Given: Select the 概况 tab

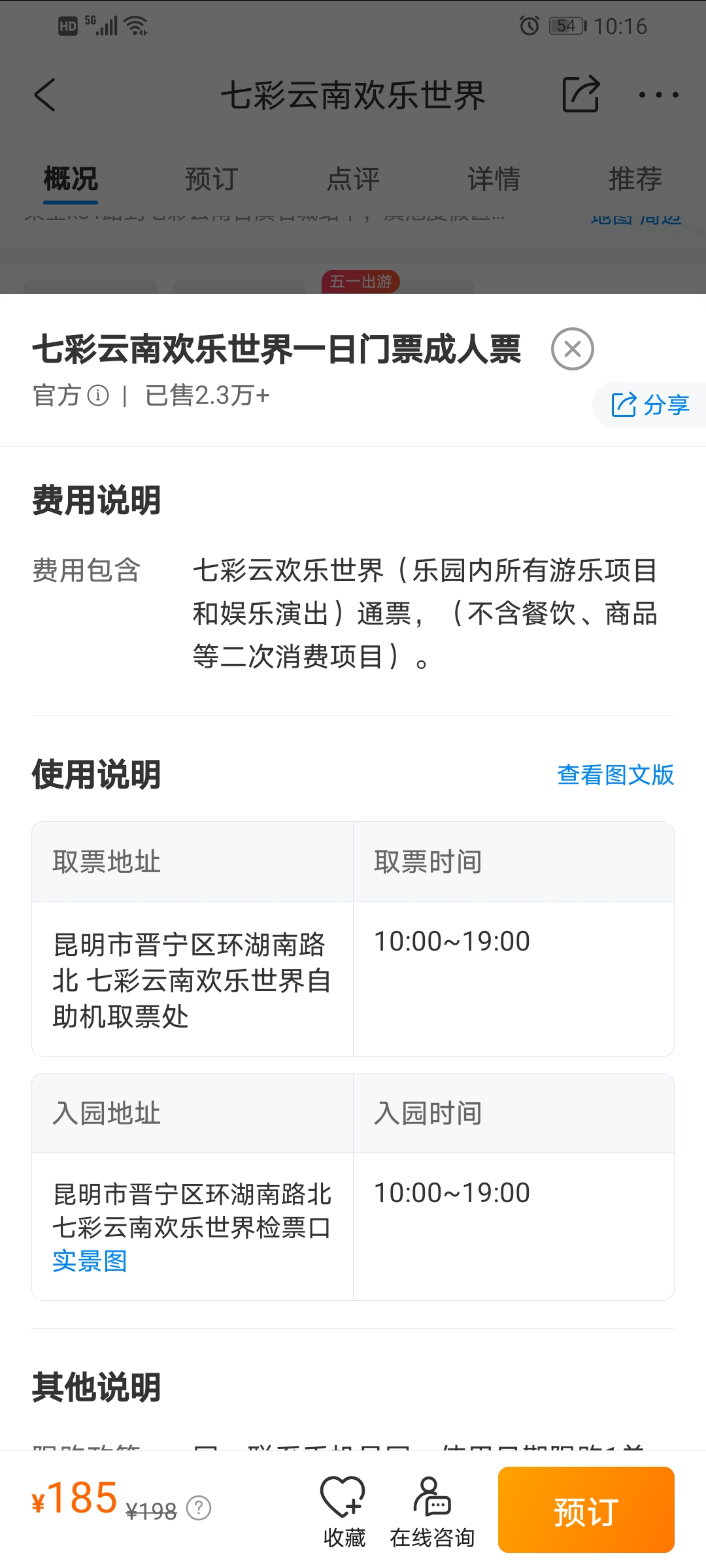Looking at the screenshot, I should click(x=71, y=179).
